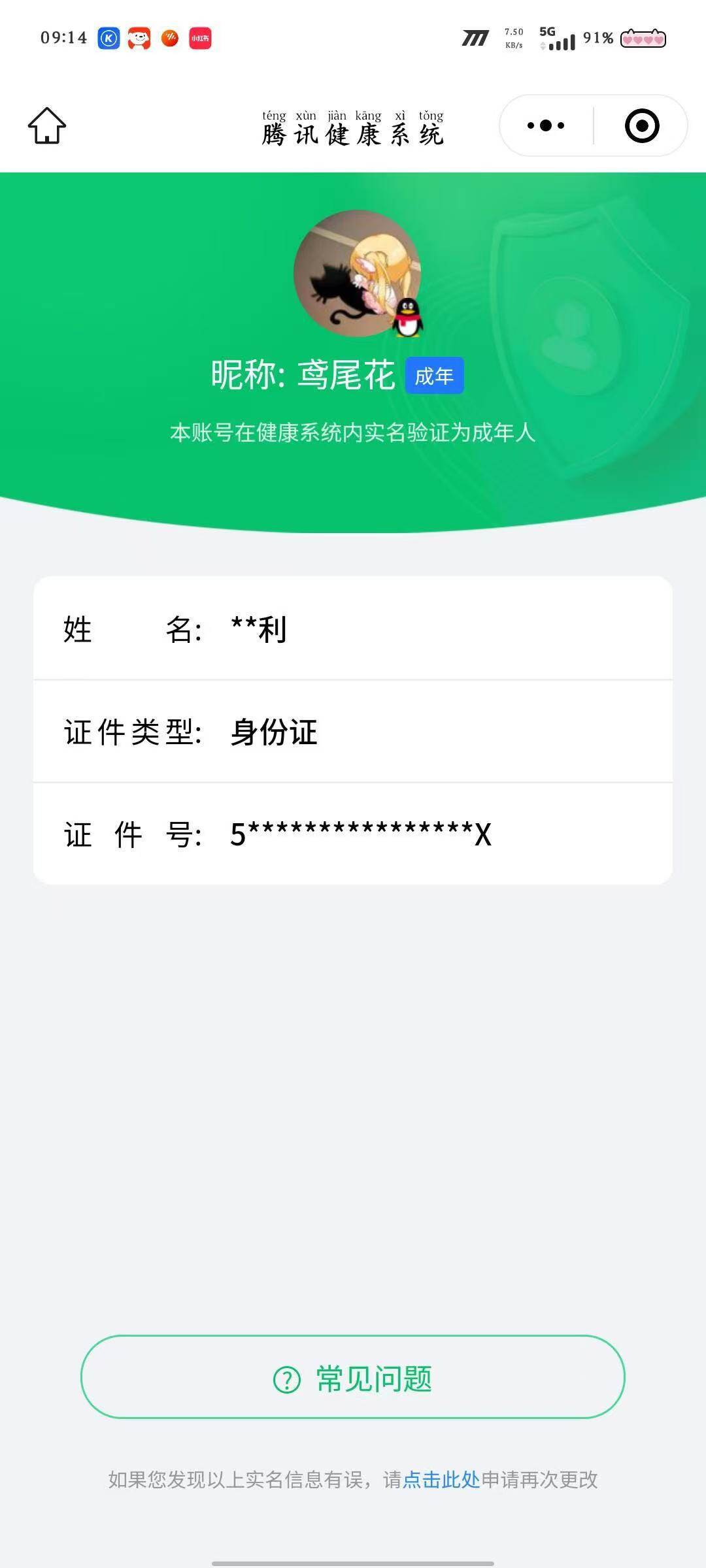Tap the Keep app icon in the status bar
This screenshot has width=706, height=1568.
pyautogui.click(x=109, y=39)
